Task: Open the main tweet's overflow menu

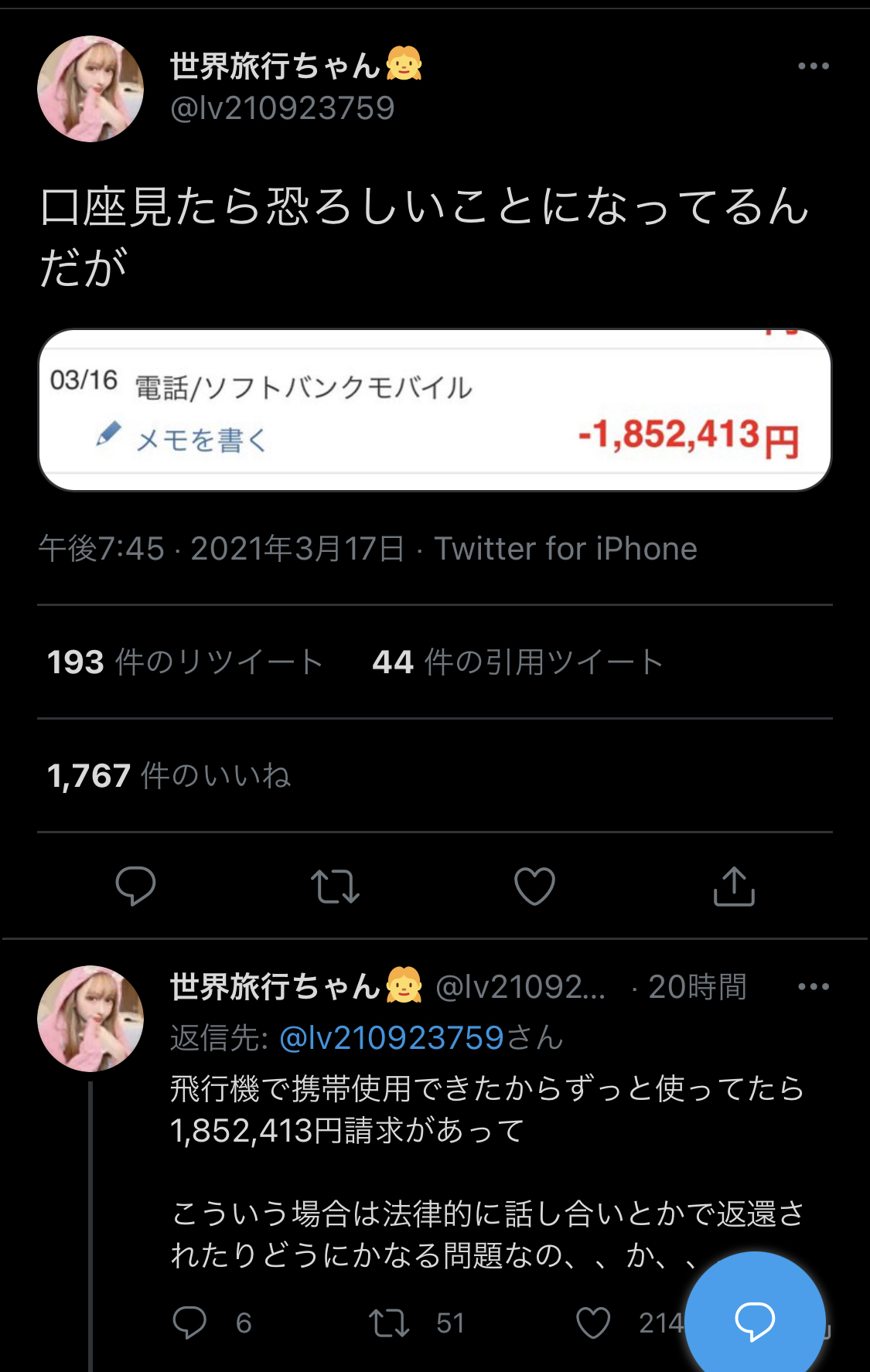Action: click(x=814, y=66)
